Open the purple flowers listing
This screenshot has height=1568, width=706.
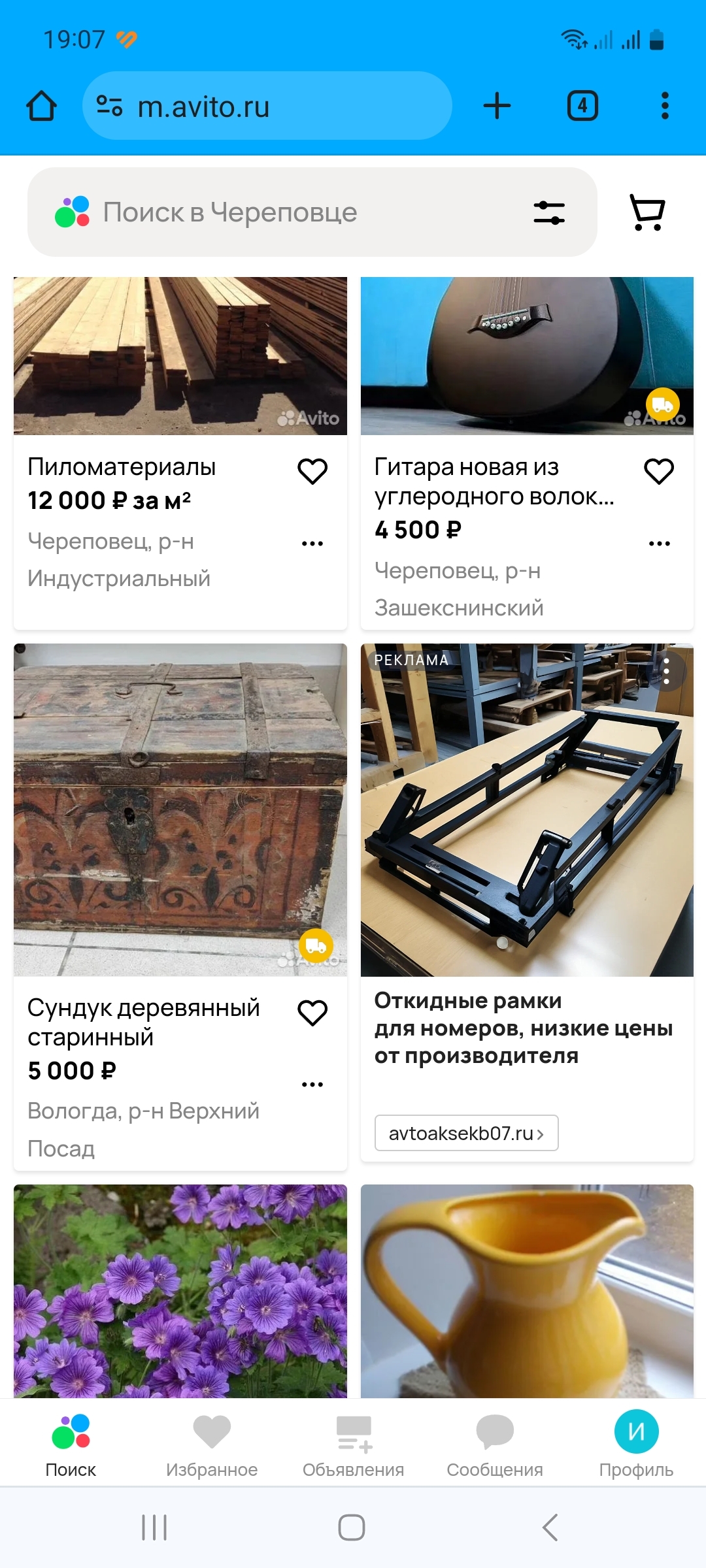[180, 1290]
